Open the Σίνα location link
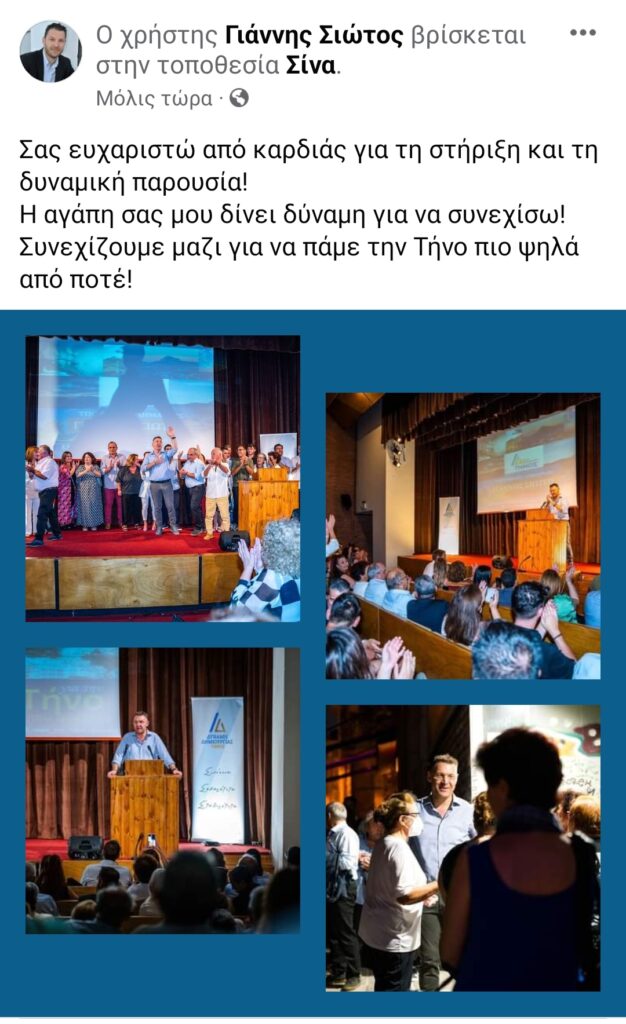The width and height of the screenshot is (626, 1024). [311, 66]
